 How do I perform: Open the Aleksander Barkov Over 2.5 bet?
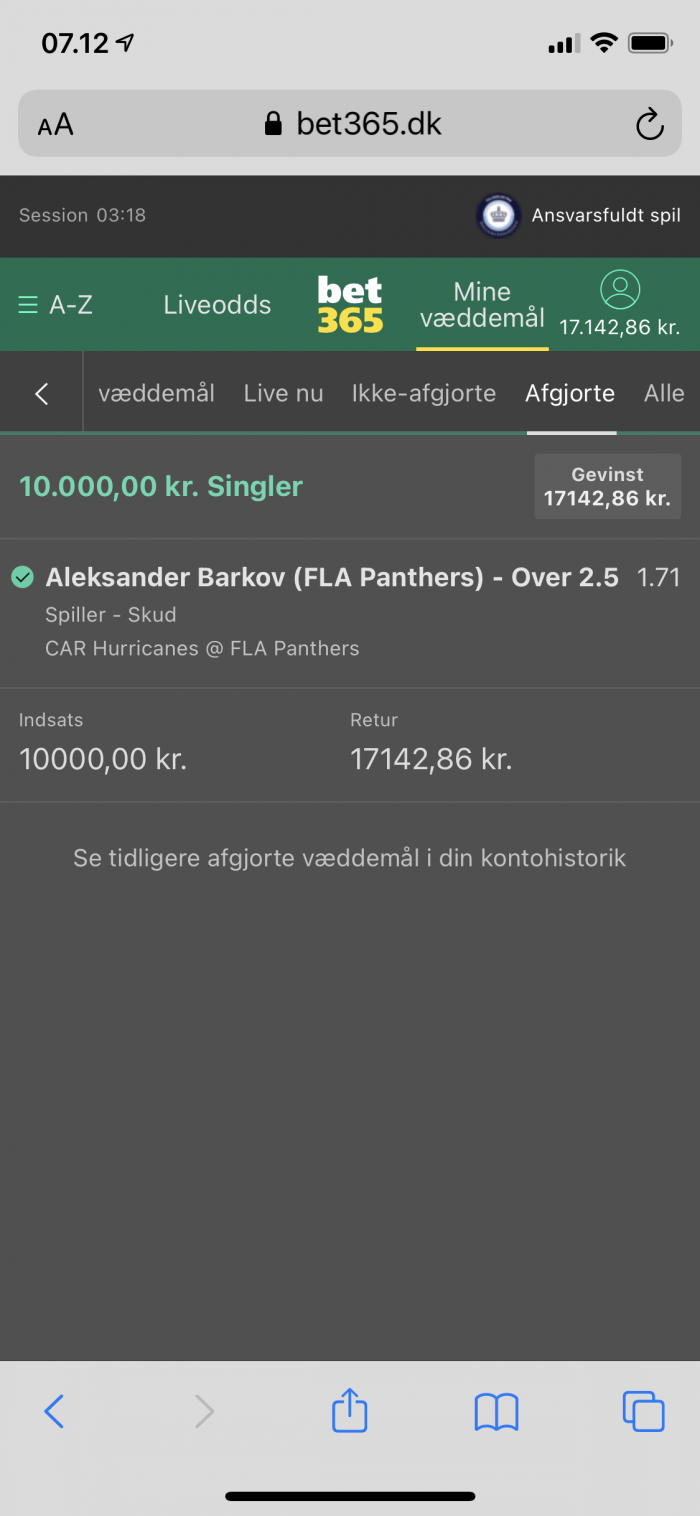[350, 613]
